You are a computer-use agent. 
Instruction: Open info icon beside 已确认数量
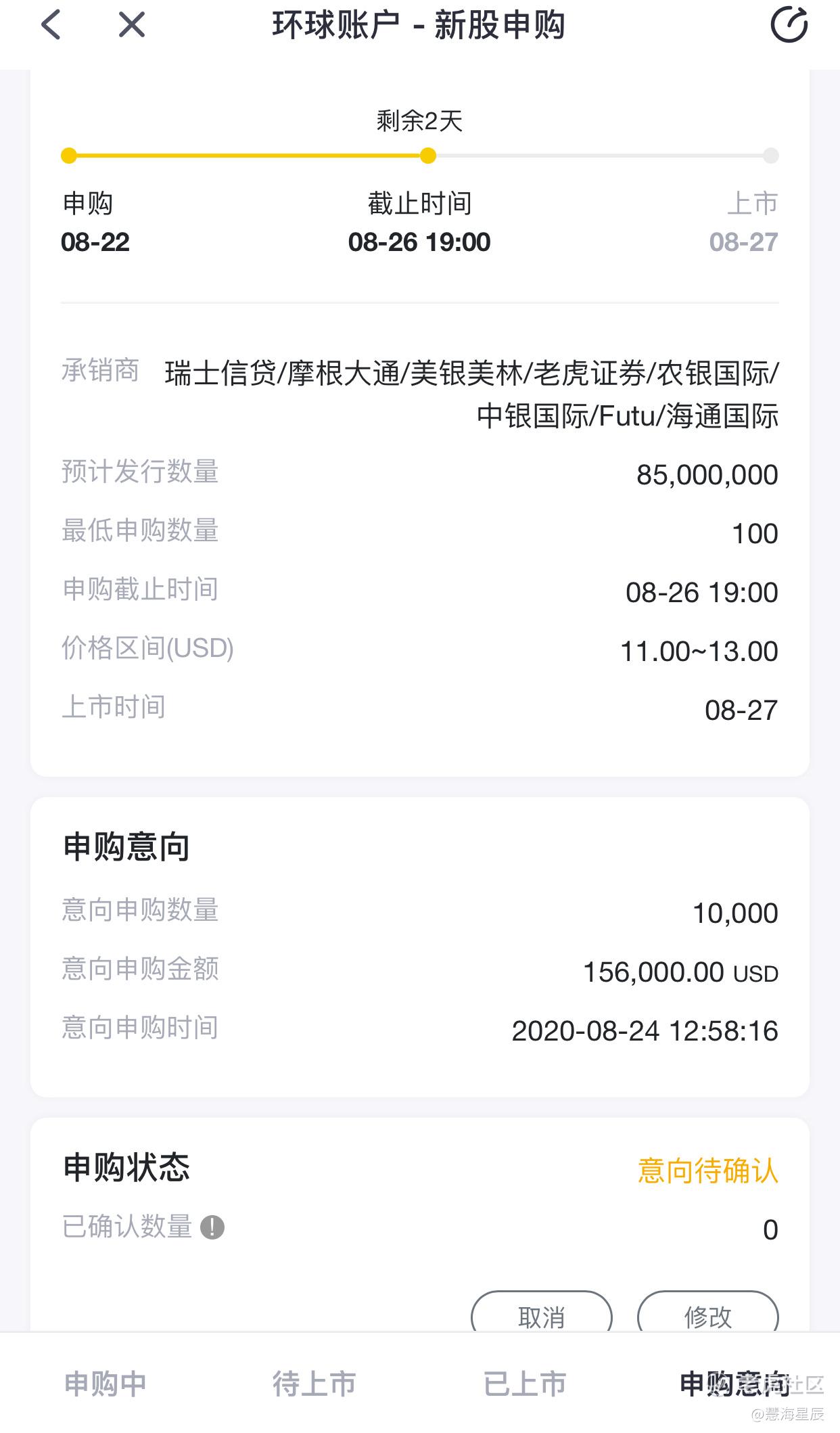click(212, 1227)
